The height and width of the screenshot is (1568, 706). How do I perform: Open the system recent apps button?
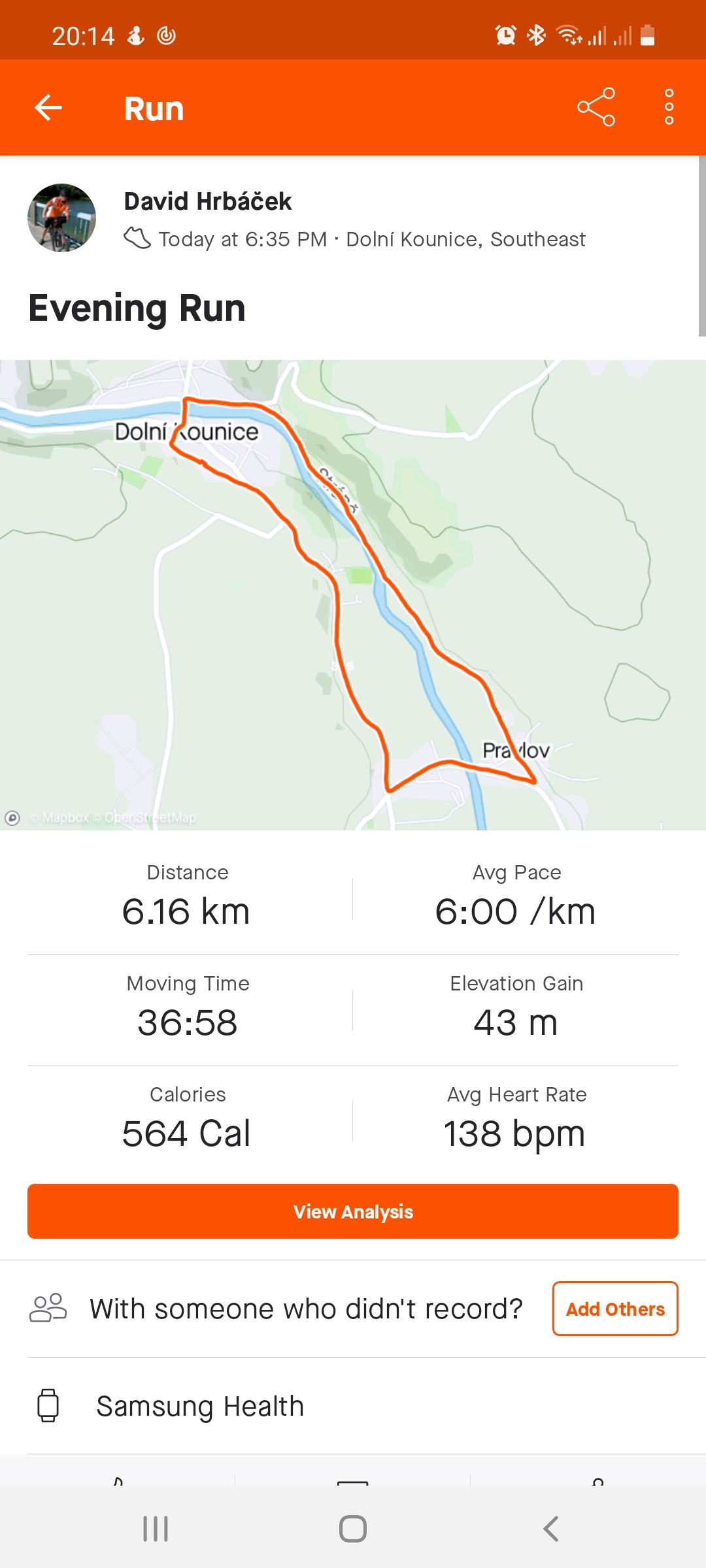156,1529
